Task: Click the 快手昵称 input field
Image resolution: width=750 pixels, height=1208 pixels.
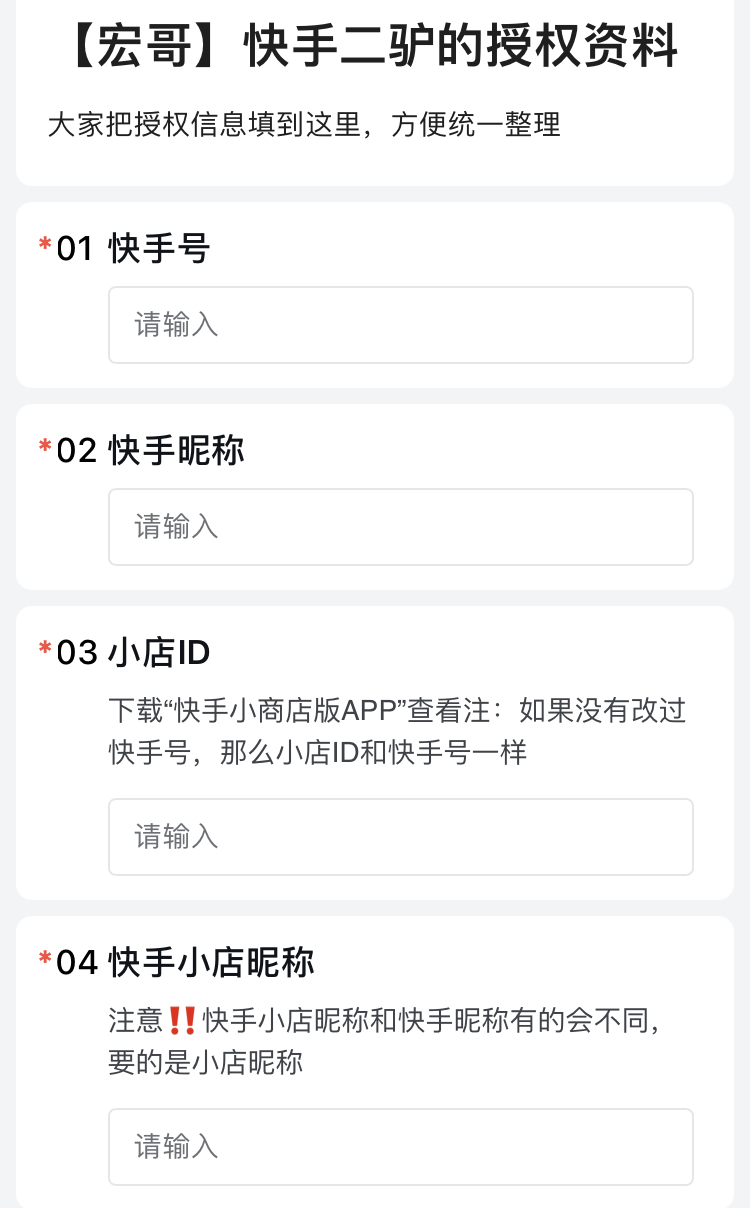Action: point(400,527)
